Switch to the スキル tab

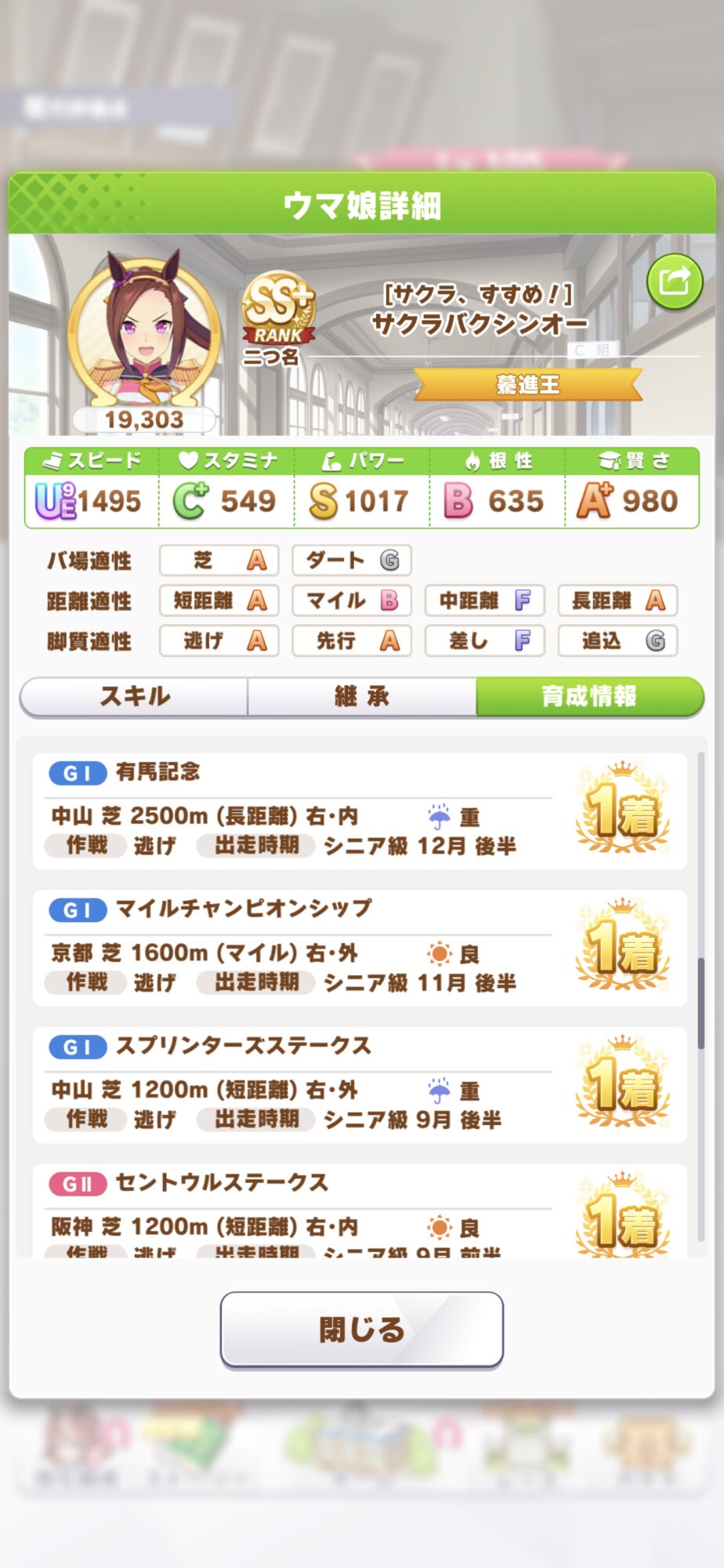coord(134,696)
